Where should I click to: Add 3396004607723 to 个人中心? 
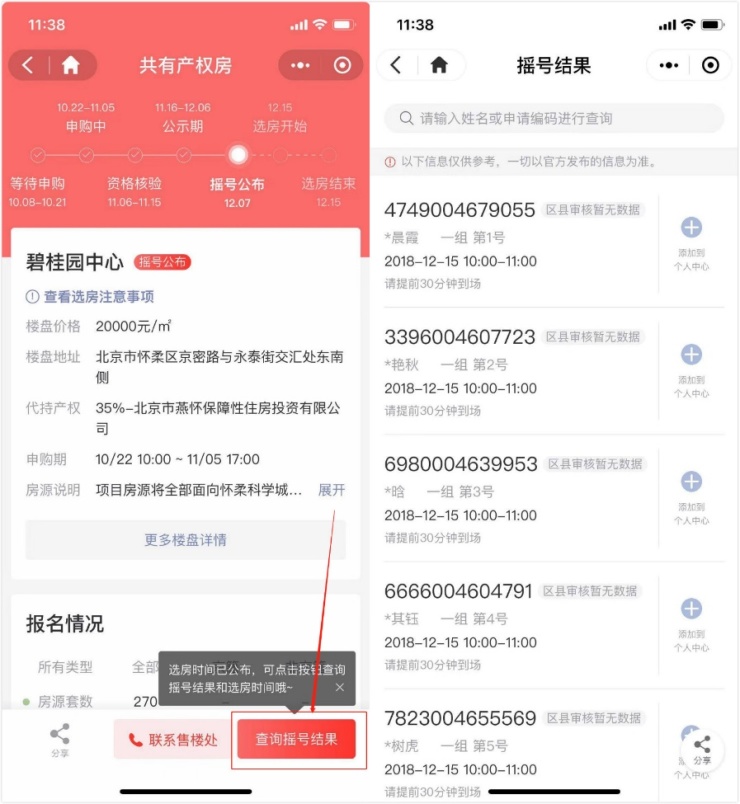pyautogui.click(x=691, y=365)
